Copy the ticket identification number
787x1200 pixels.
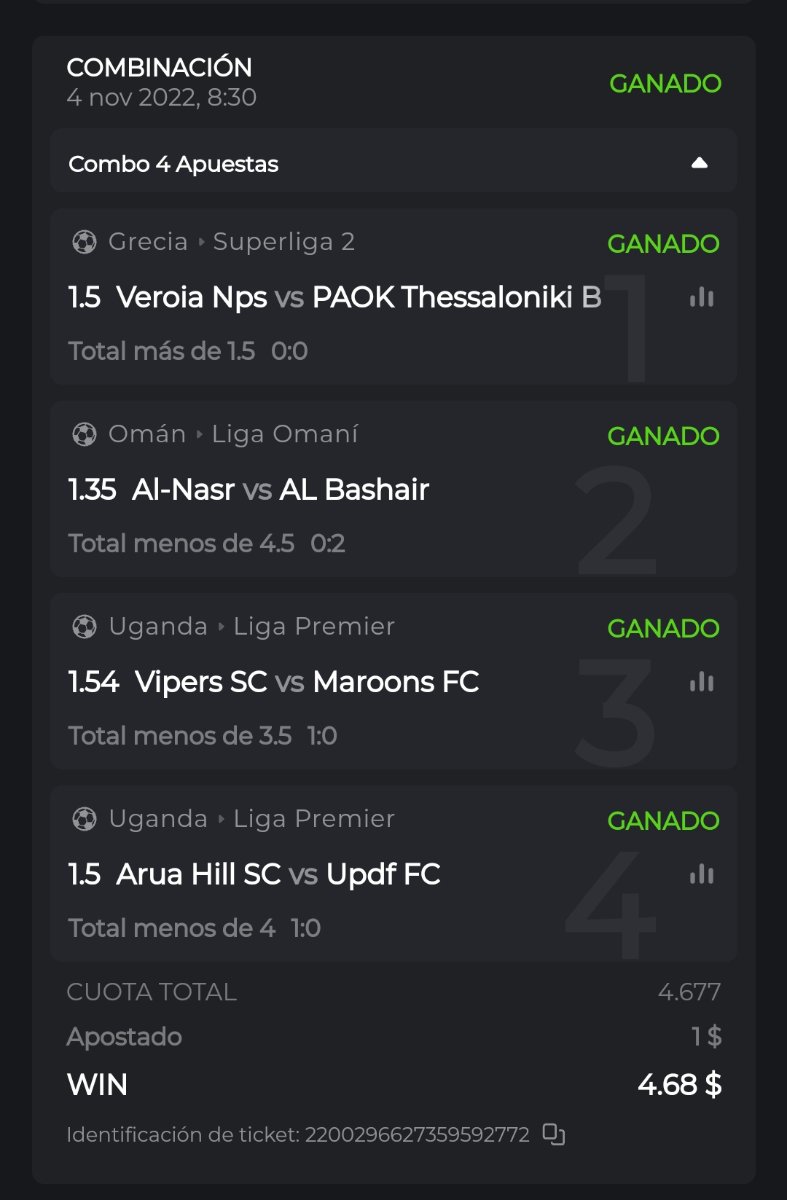554,1134
